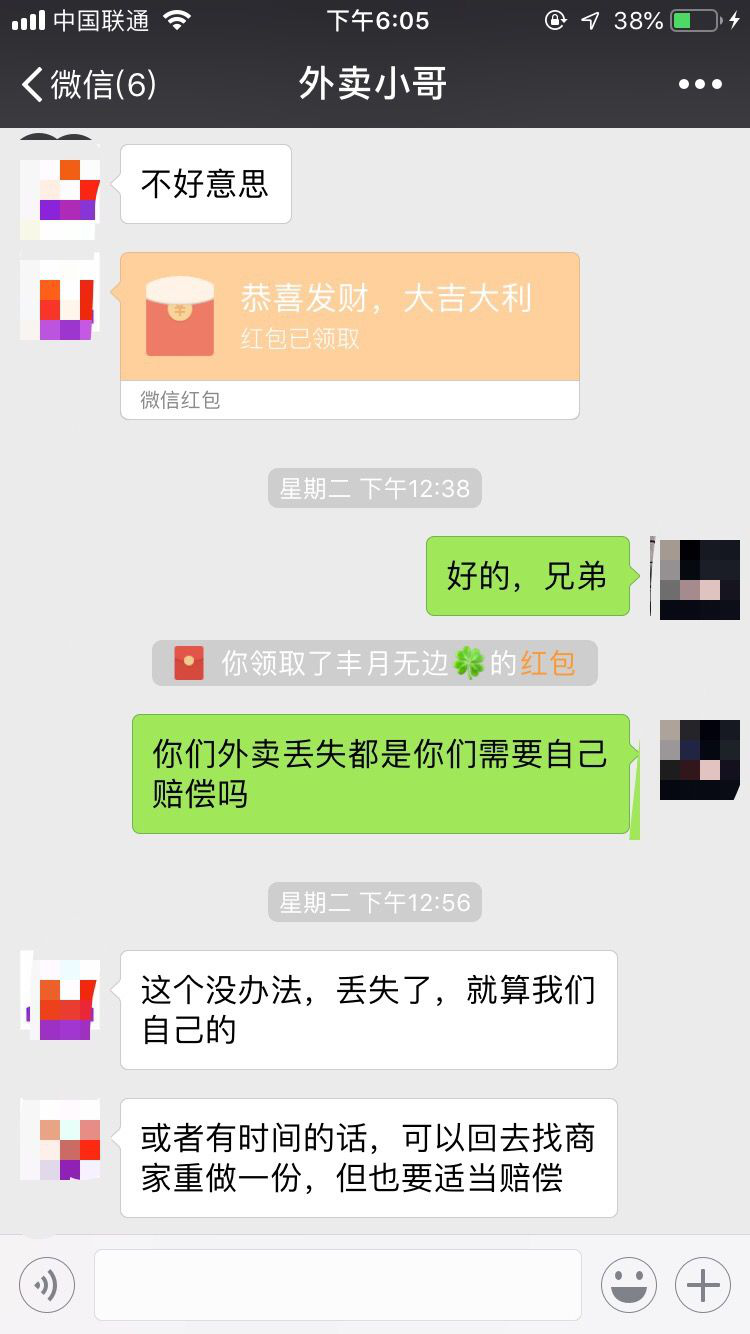Switch to voice input mode
The height and width of the screenshot is (1334, 750).
coord(46,1285)
